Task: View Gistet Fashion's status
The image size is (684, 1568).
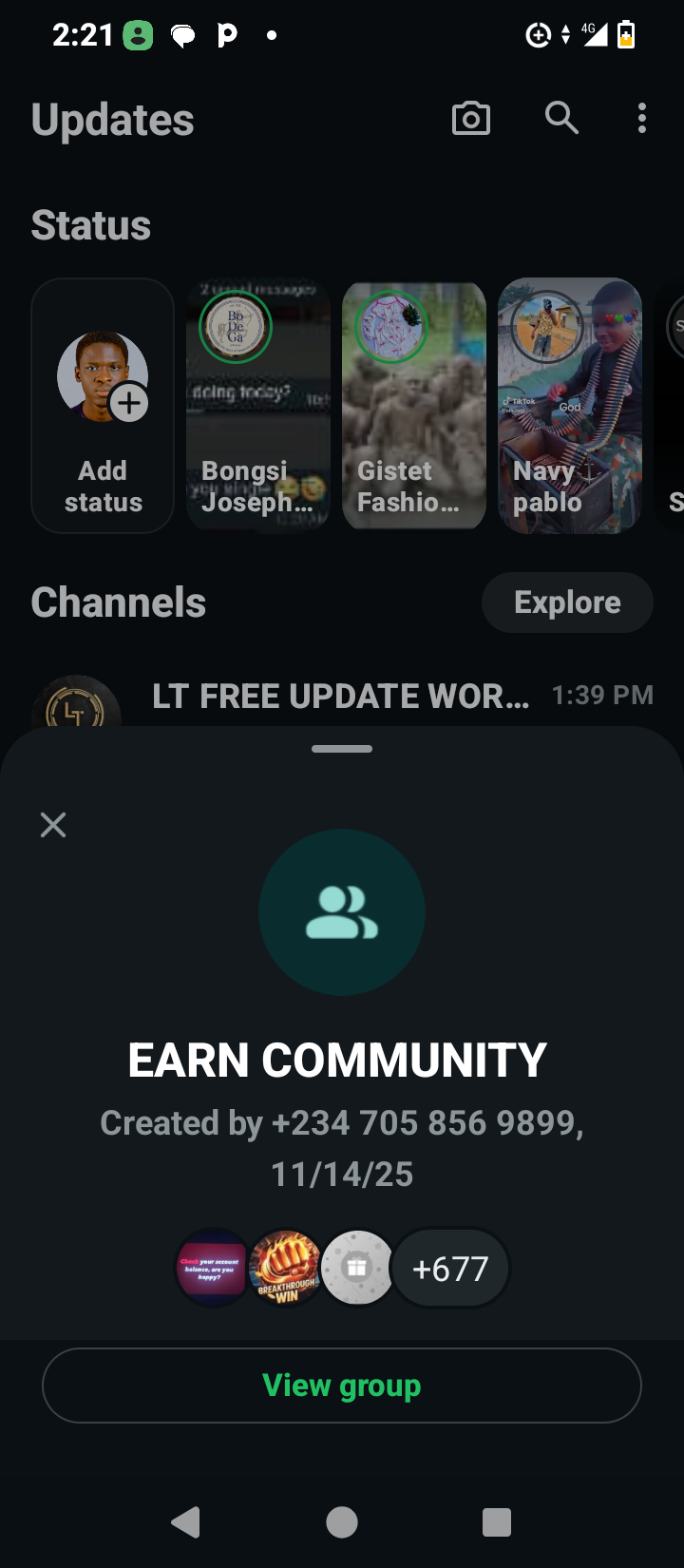Action: point(414,406)
